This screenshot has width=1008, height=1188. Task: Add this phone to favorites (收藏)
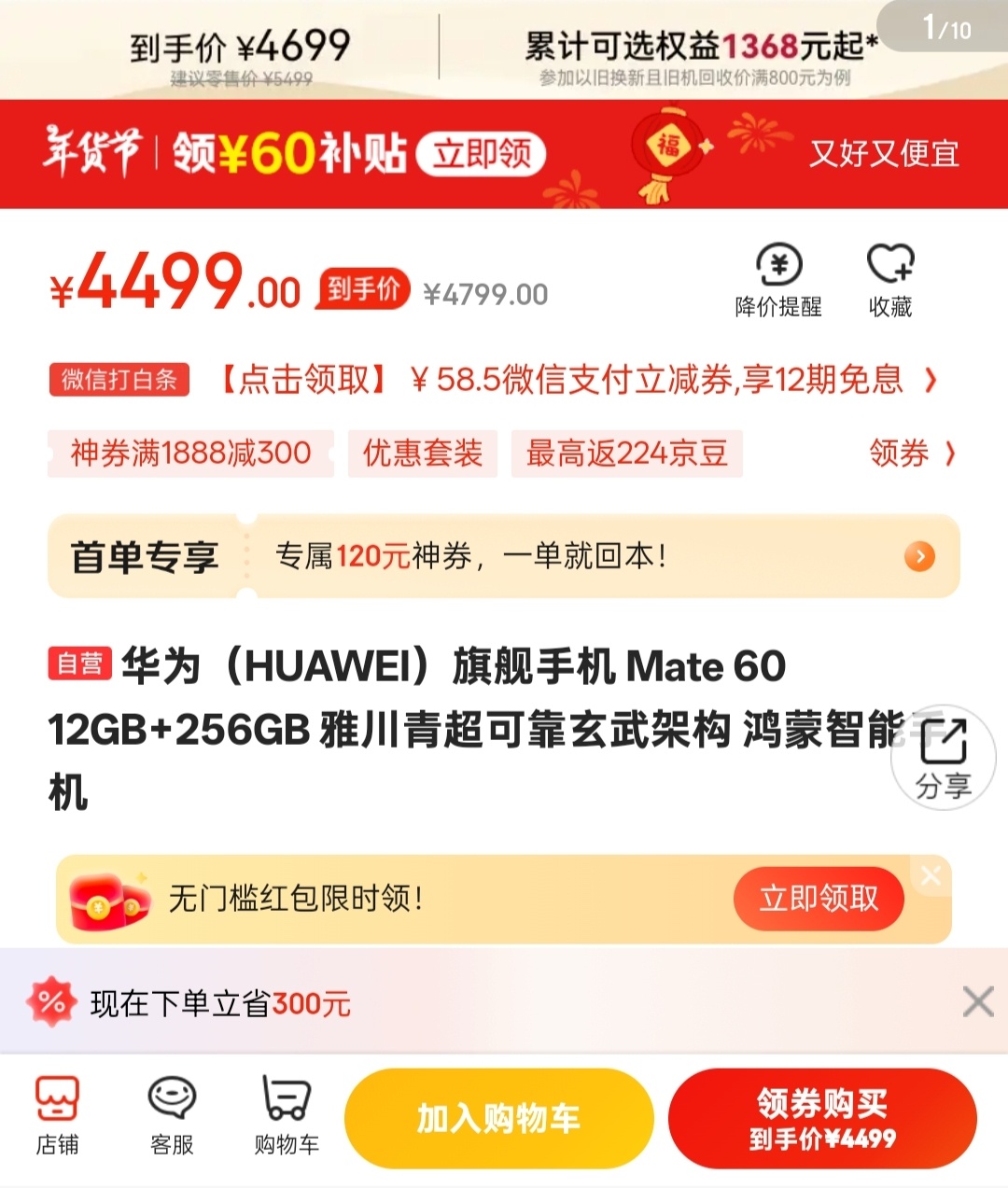(890, 280)
